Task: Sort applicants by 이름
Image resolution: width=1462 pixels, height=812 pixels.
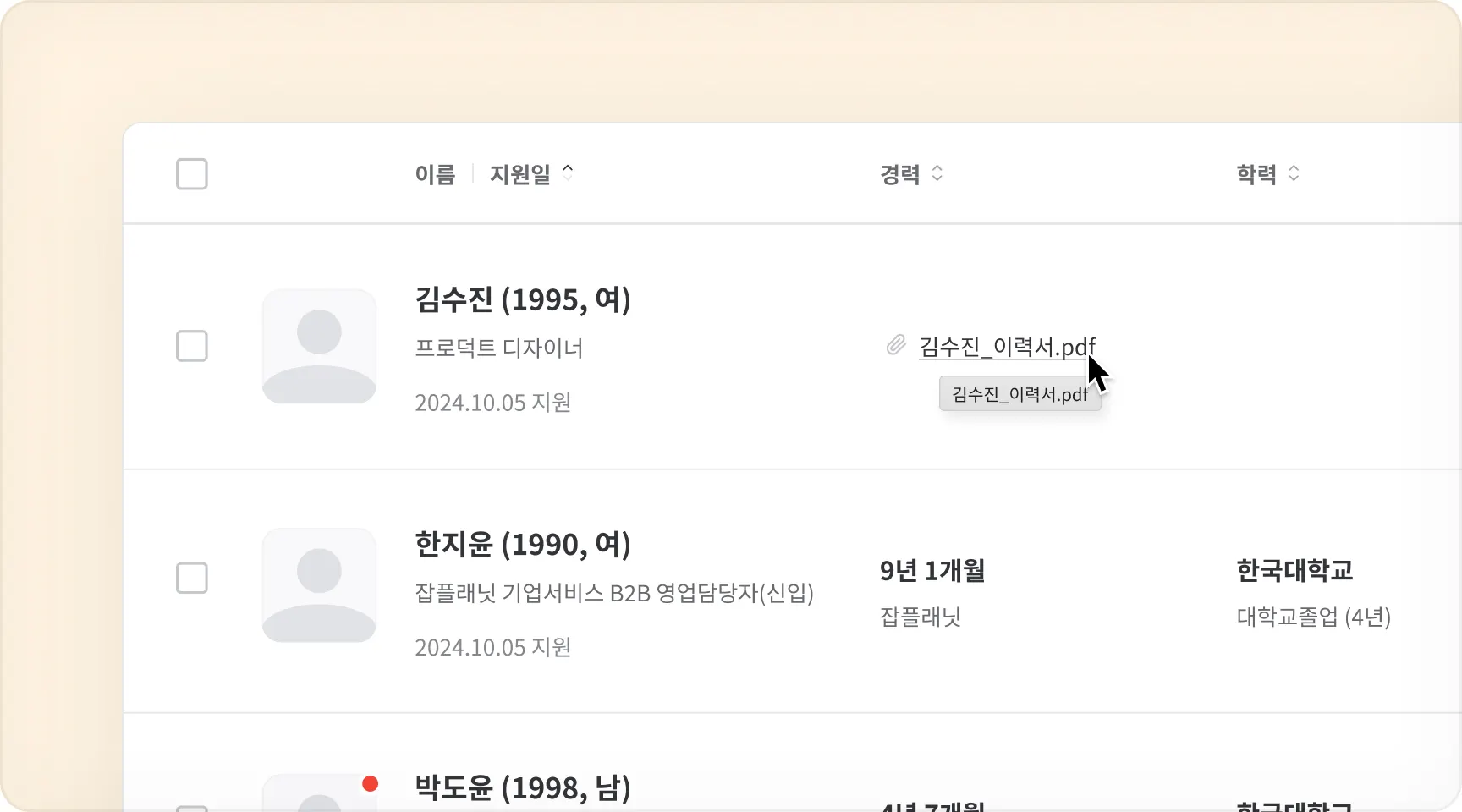Action: click(435, 174)
